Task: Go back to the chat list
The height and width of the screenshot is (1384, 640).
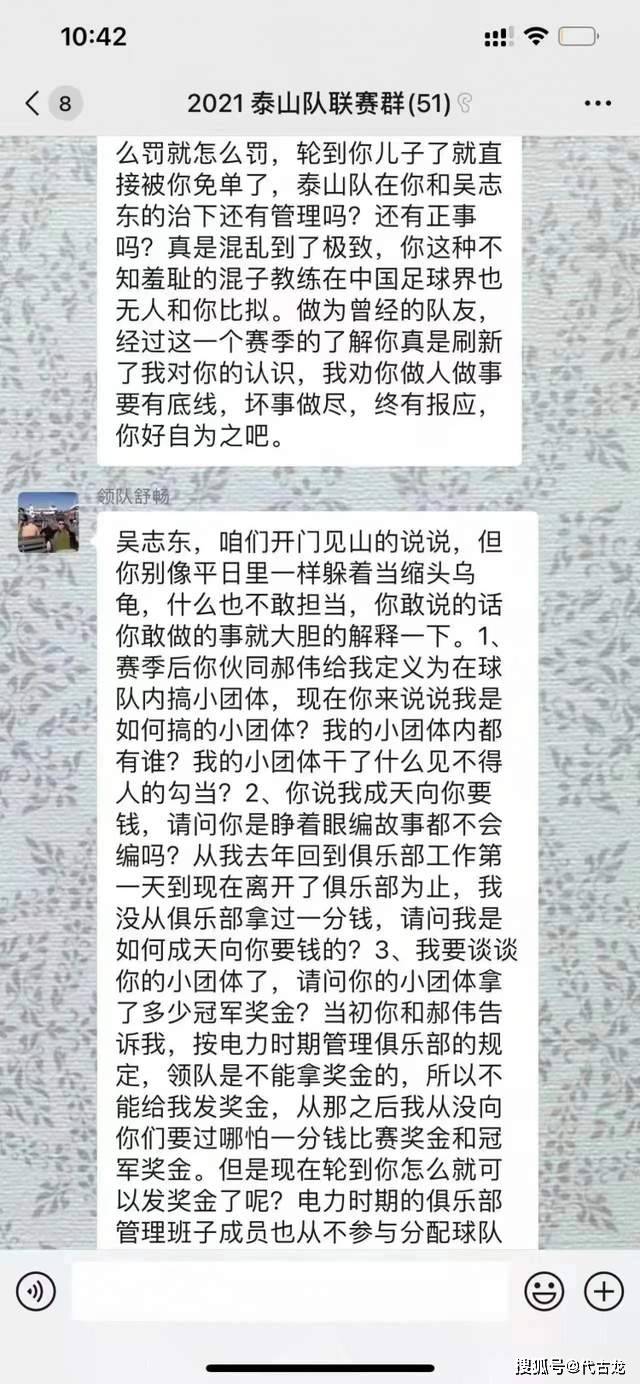Action: click(x=34, y=103)
